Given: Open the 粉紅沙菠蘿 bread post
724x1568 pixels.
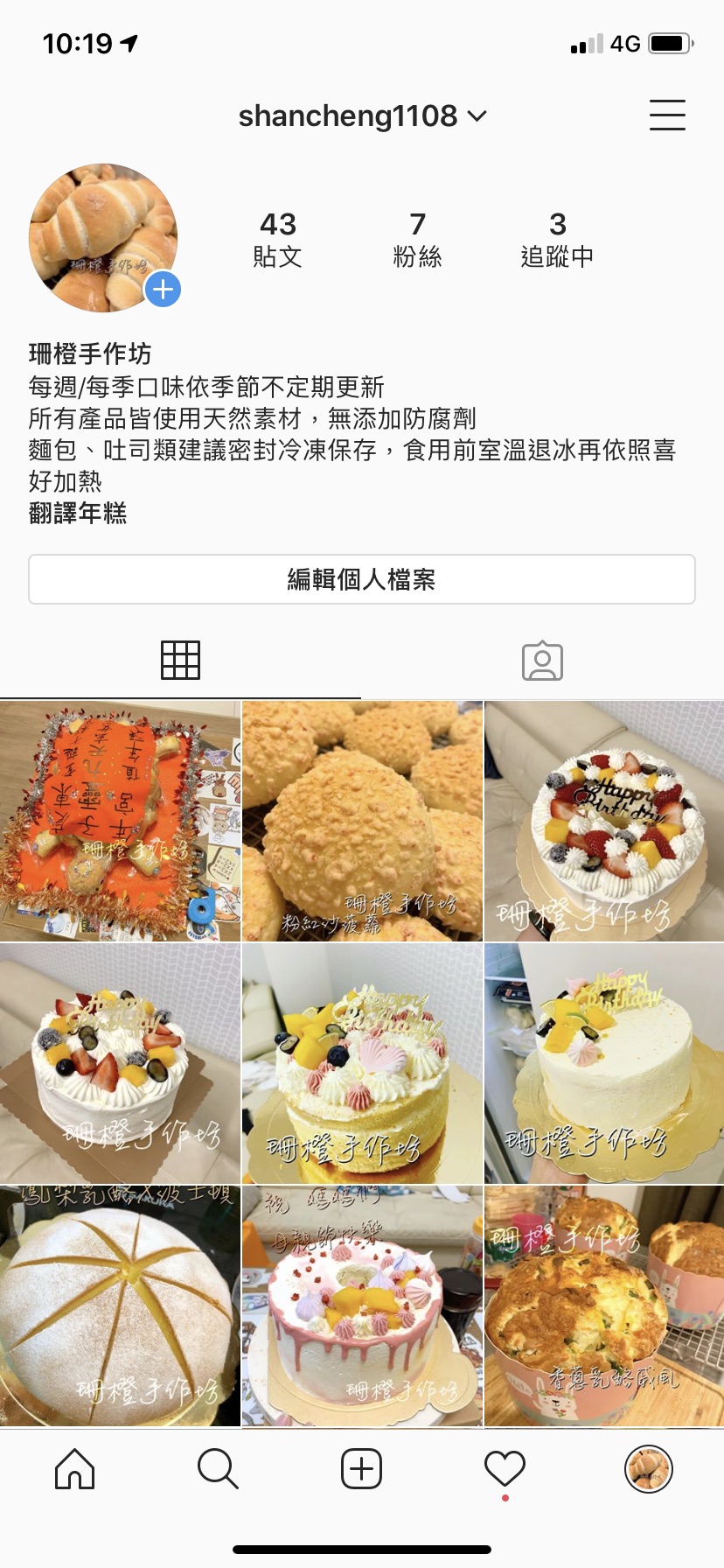Looking at the screenshot, I should point(362,821).
